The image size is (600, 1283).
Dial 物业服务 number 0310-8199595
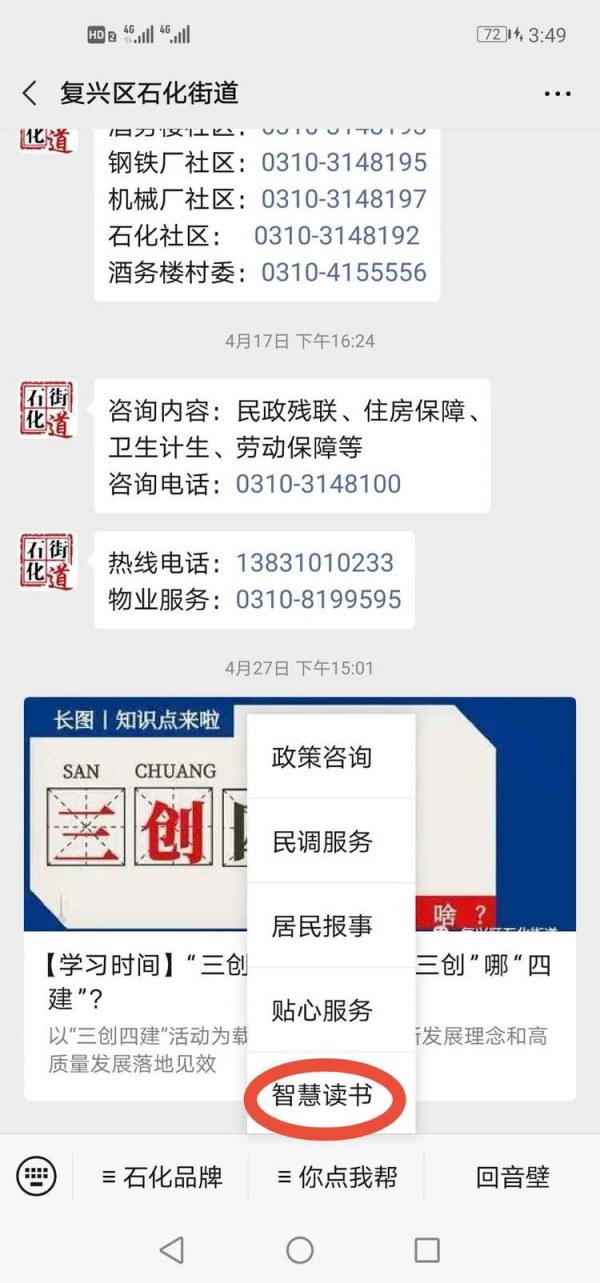pyautogui.click(x=318, y=599)
